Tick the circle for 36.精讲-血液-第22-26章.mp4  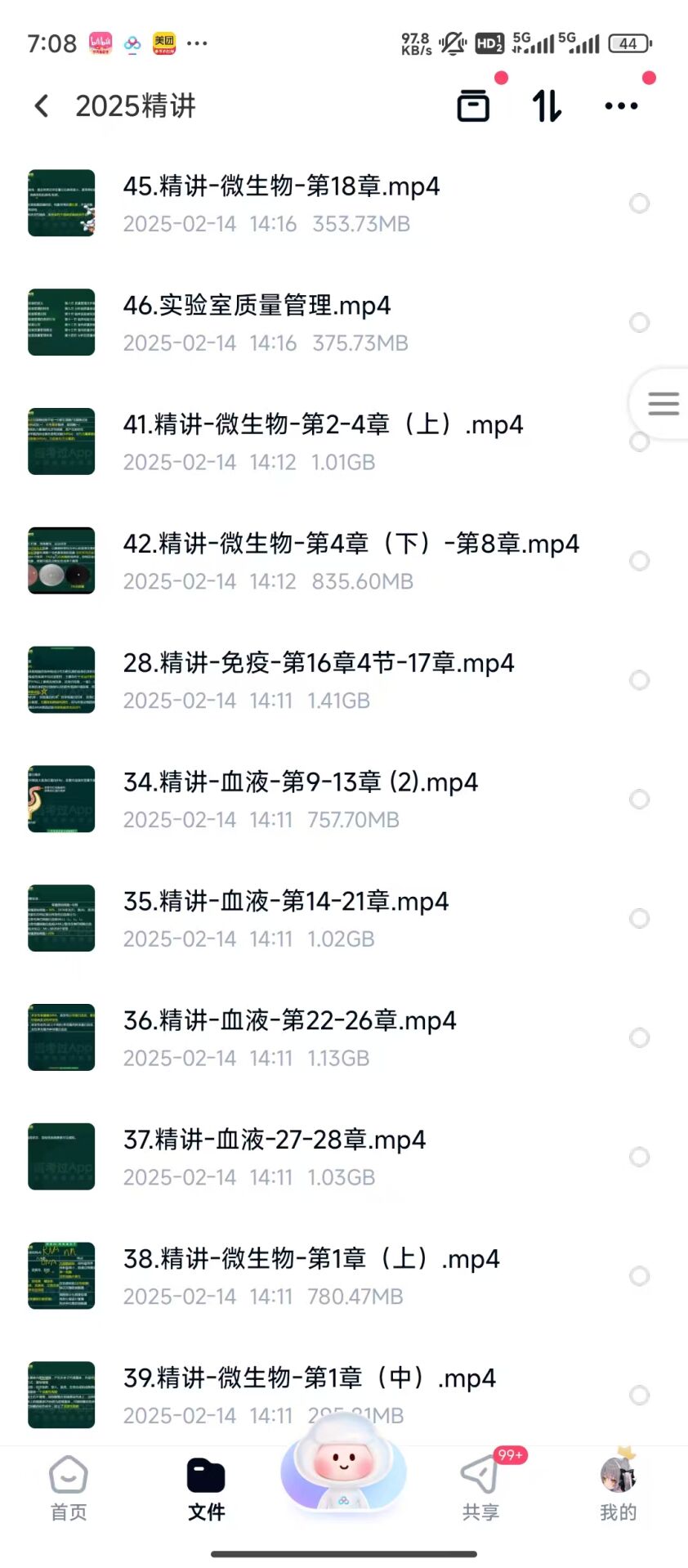point(640,1038)
